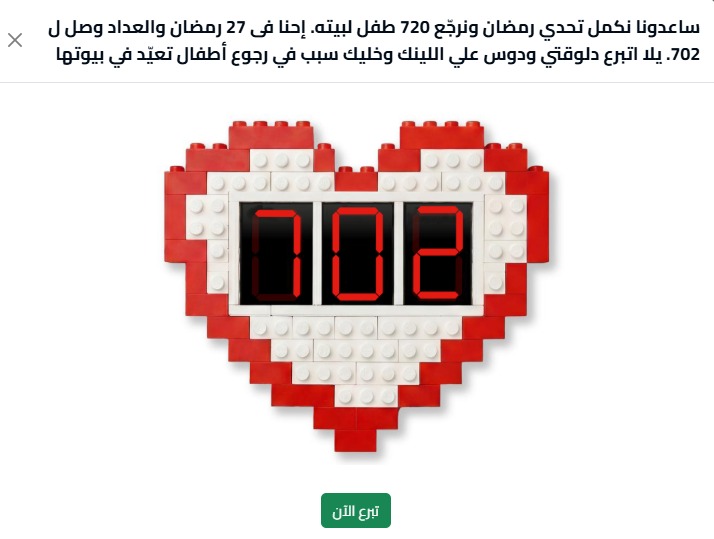The image size is (714, 539).
Task: Tap the green تبرع الآن donate button
Action: [x=356, y=510]
